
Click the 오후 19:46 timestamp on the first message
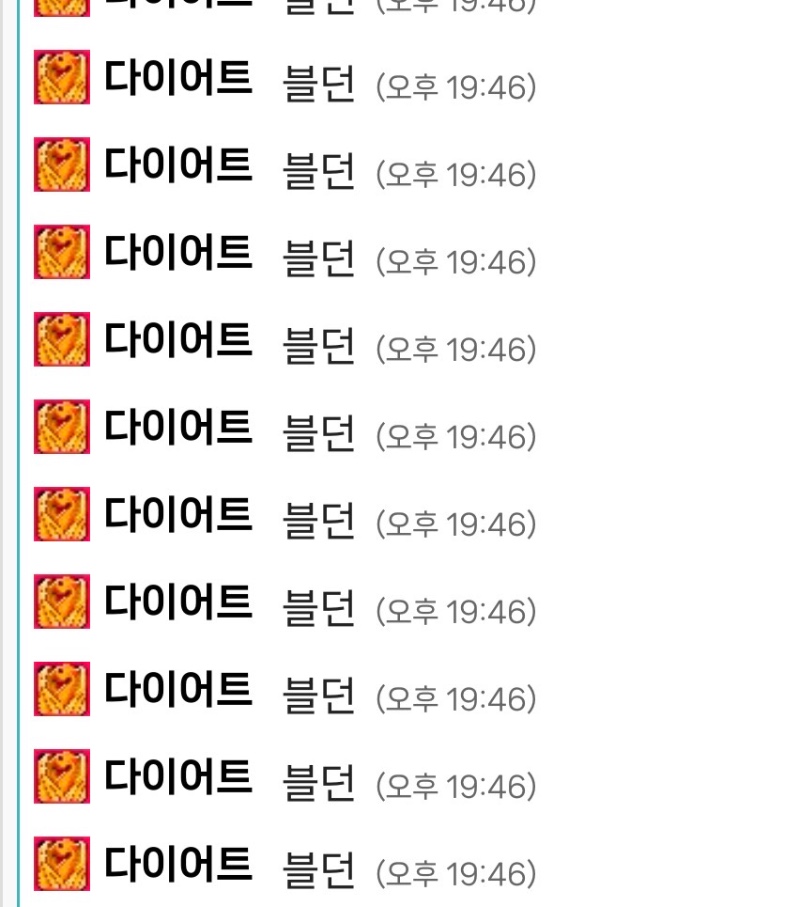click(x=455, y=86)
